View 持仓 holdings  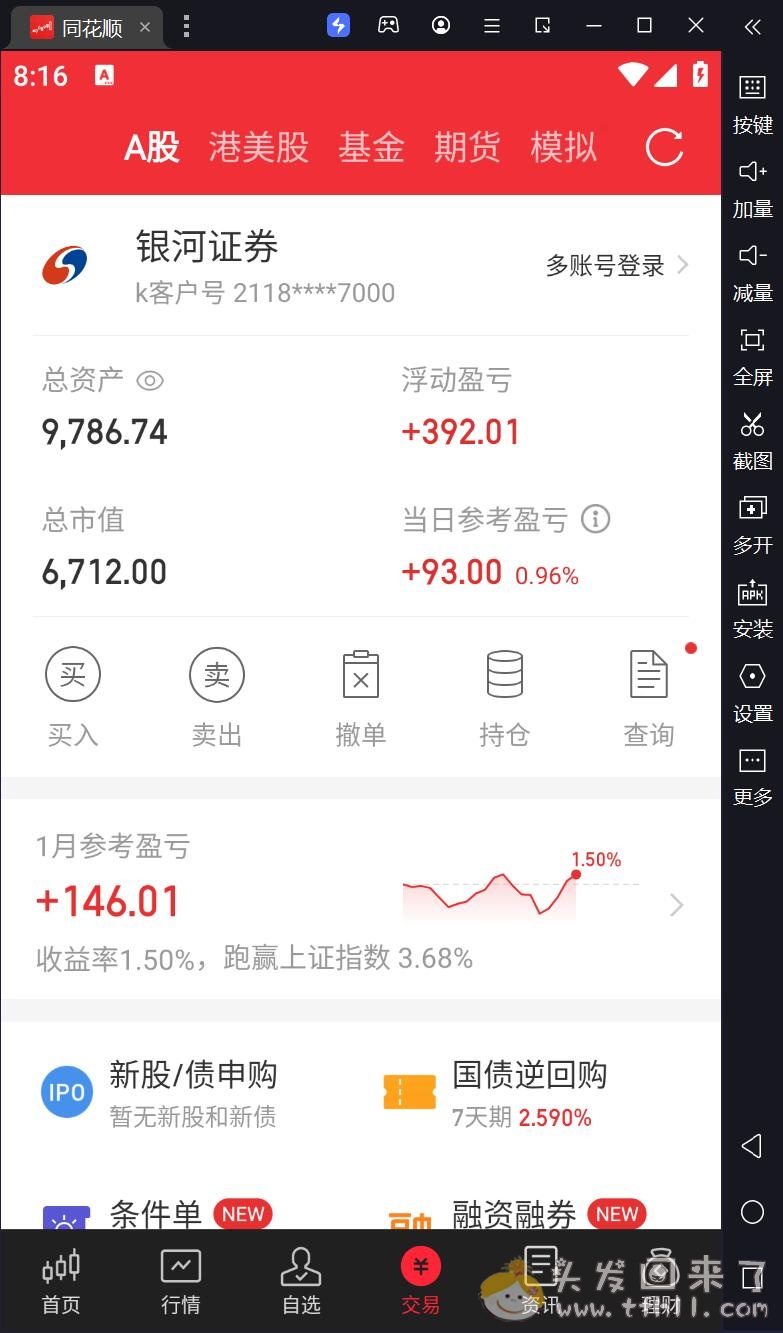[504, 698]
